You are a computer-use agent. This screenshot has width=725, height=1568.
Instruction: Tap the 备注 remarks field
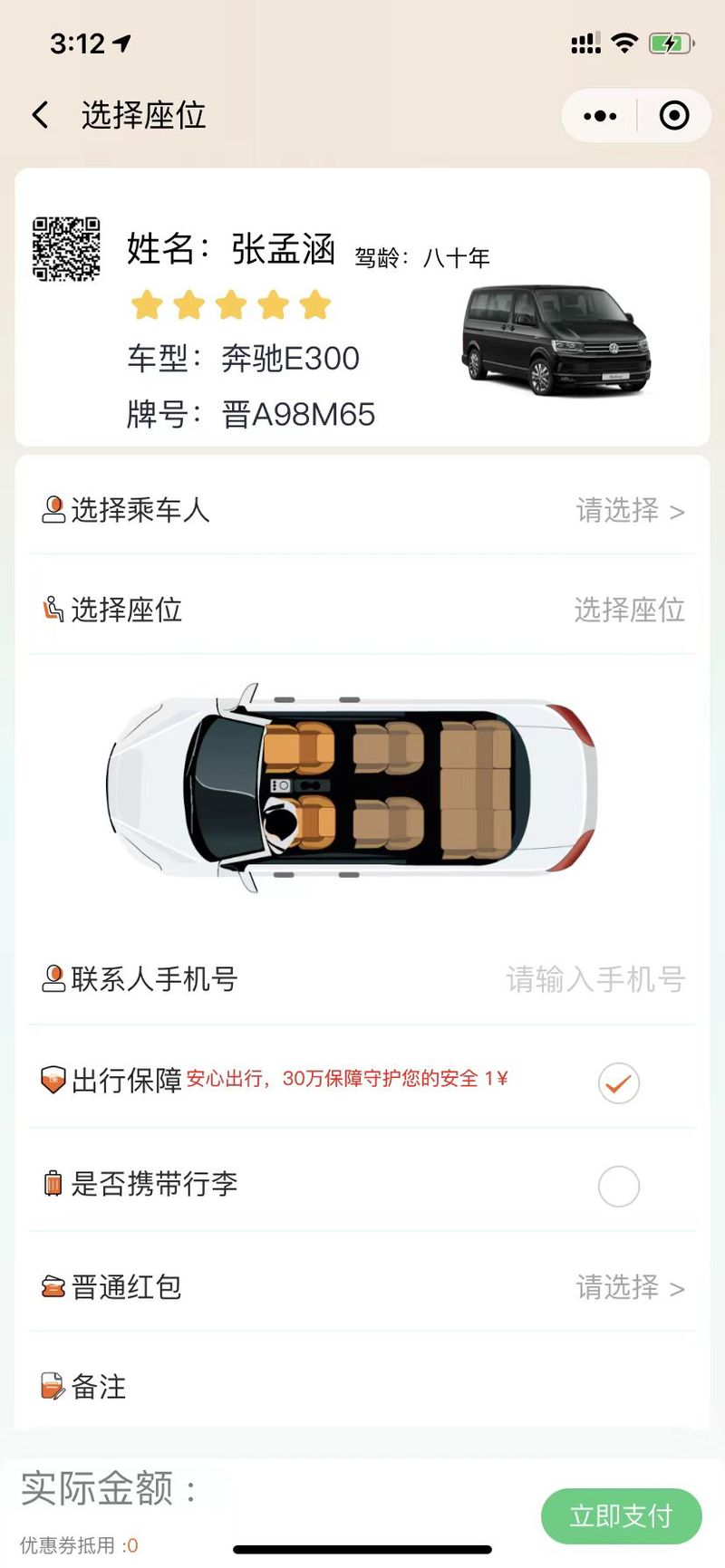coord(362,1387)
